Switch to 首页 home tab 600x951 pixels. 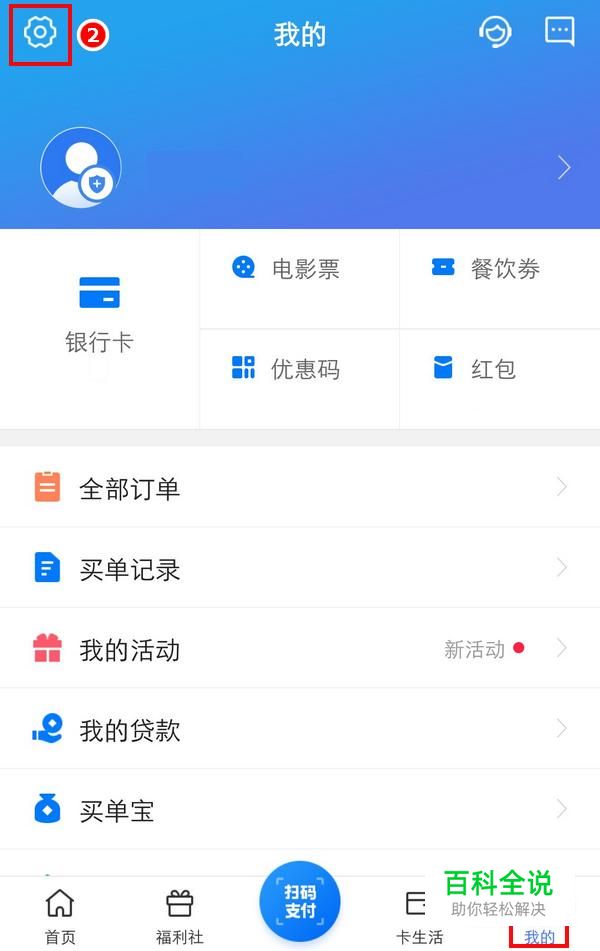(x=60, y=914)
